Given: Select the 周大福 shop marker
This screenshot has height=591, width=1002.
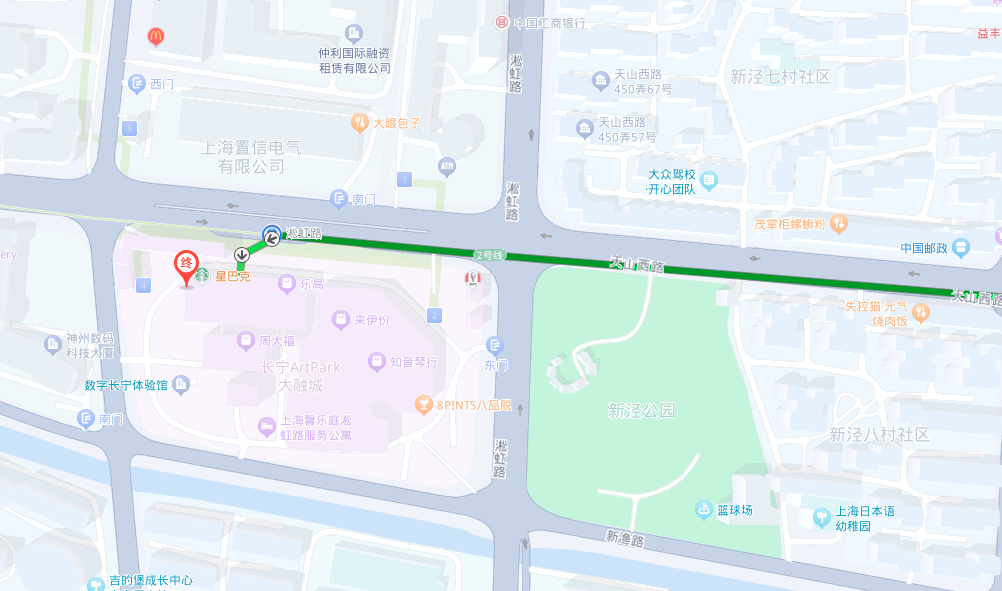Looking at the screenshot, I should (x=245, y=341).
